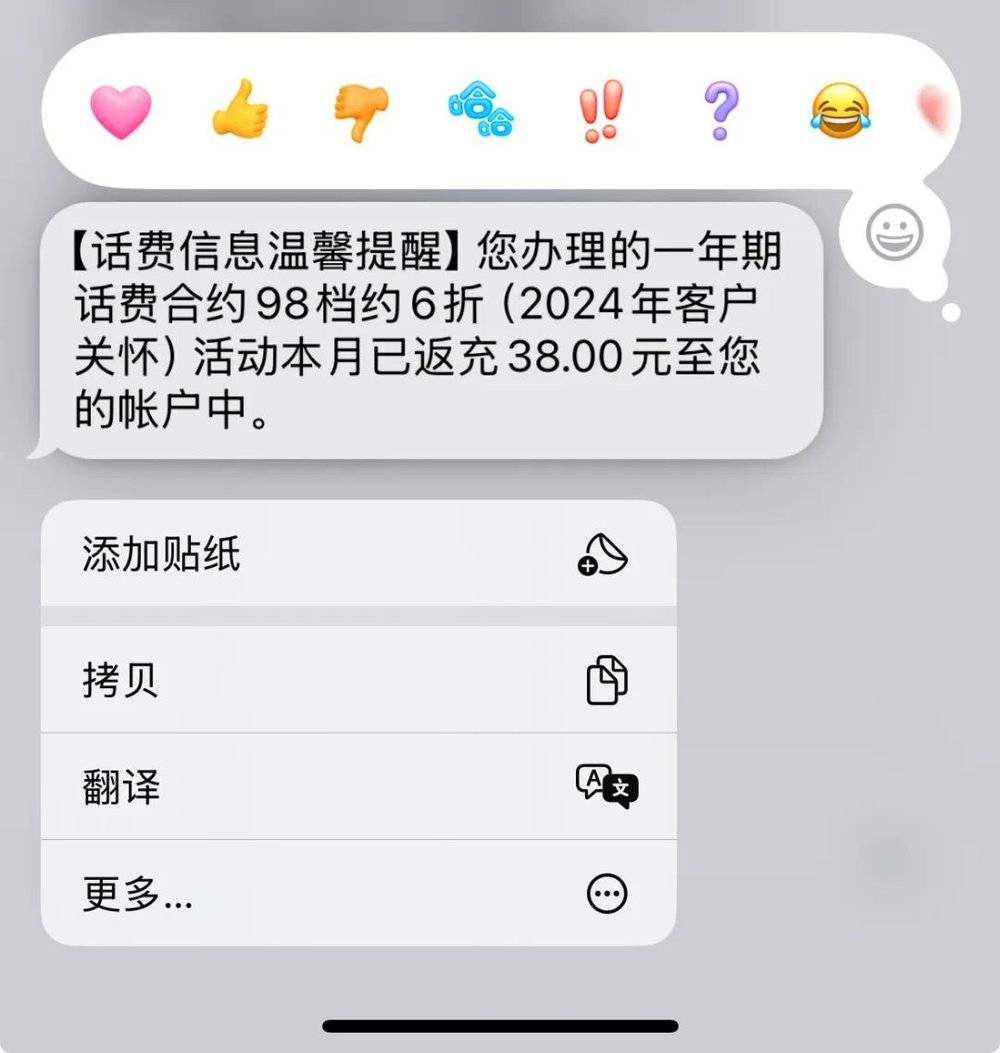React with the 哈哈 tapback
This screenshot has width=1000, height=1053.
point(481,111)
